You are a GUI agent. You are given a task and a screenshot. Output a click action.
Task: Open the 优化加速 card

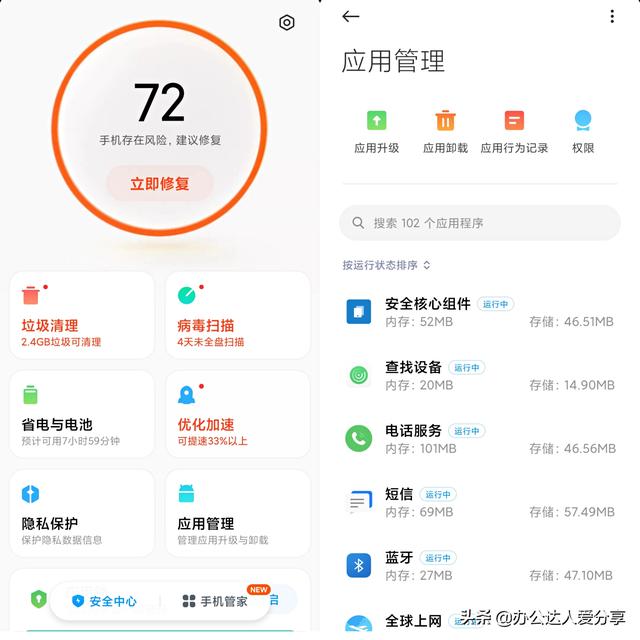pyautogui.click(x=237, y=414)
